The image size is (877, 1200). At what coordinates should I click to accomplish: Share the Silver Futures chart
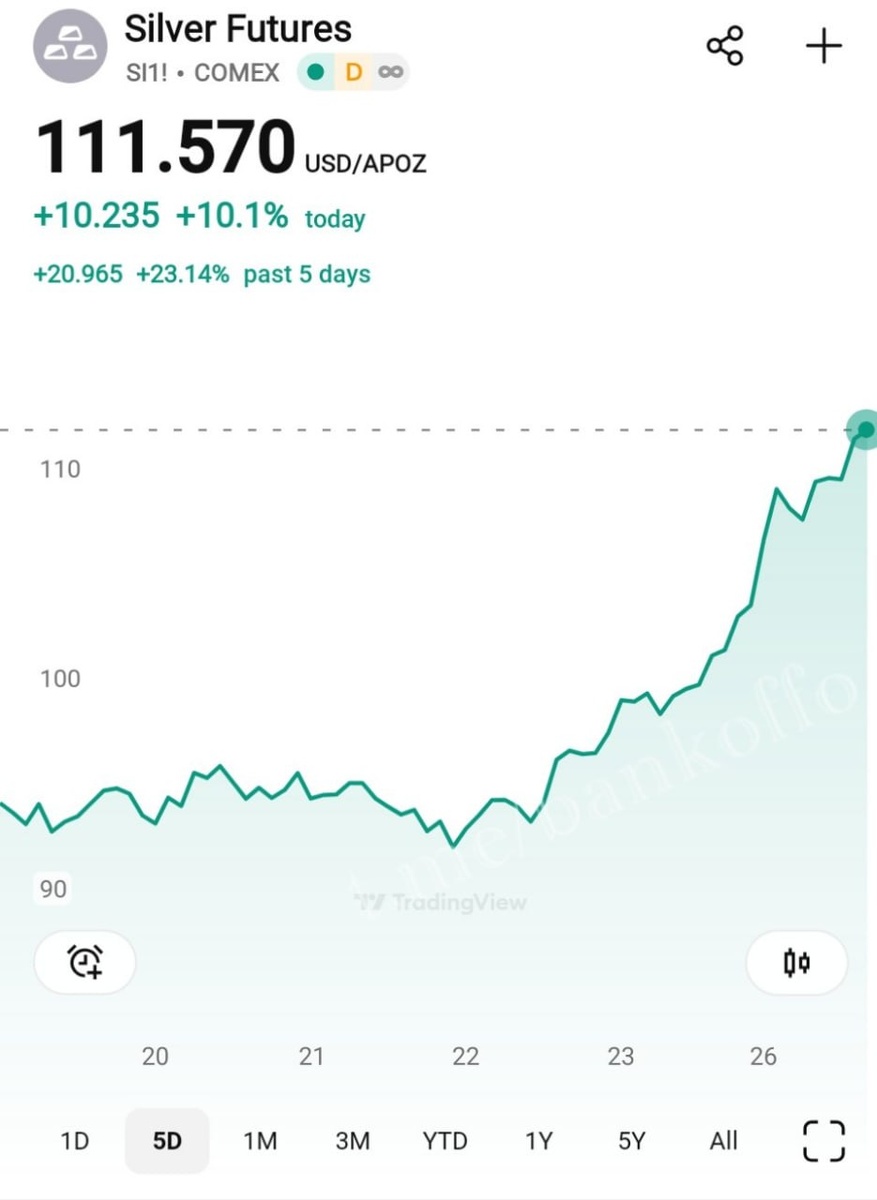point(725,46)
